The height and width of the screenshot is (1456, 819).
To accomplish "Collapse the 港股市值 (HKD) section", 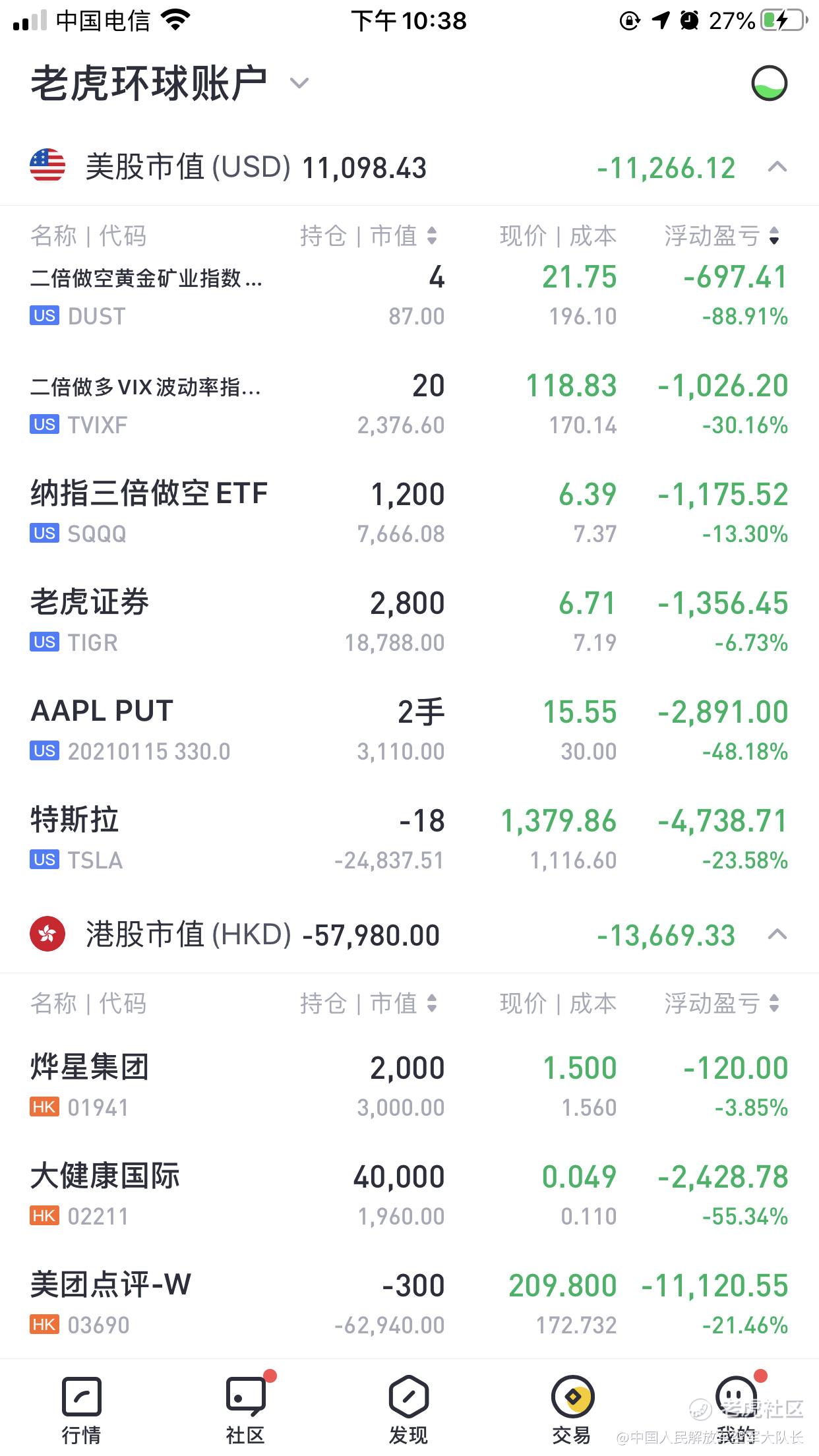I will [777, 934].
